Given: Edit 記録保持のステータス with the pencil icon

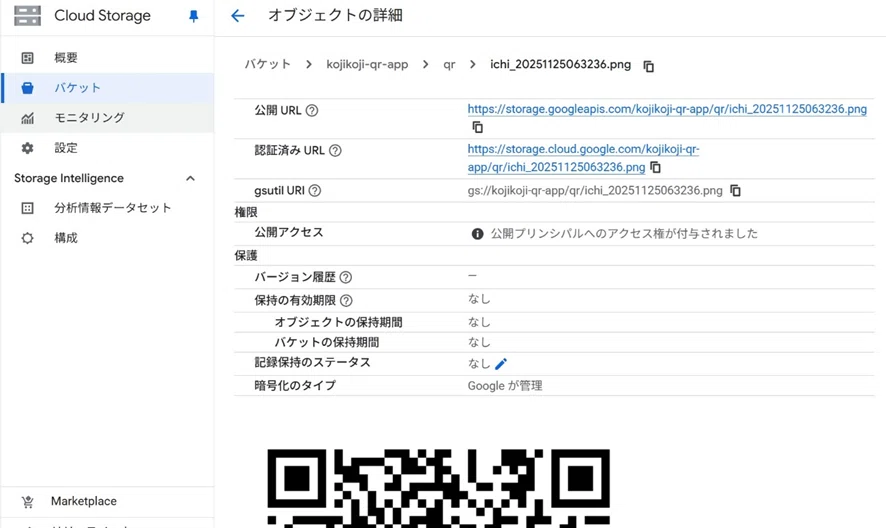Looking at the screenshot, I should [501, 364].
